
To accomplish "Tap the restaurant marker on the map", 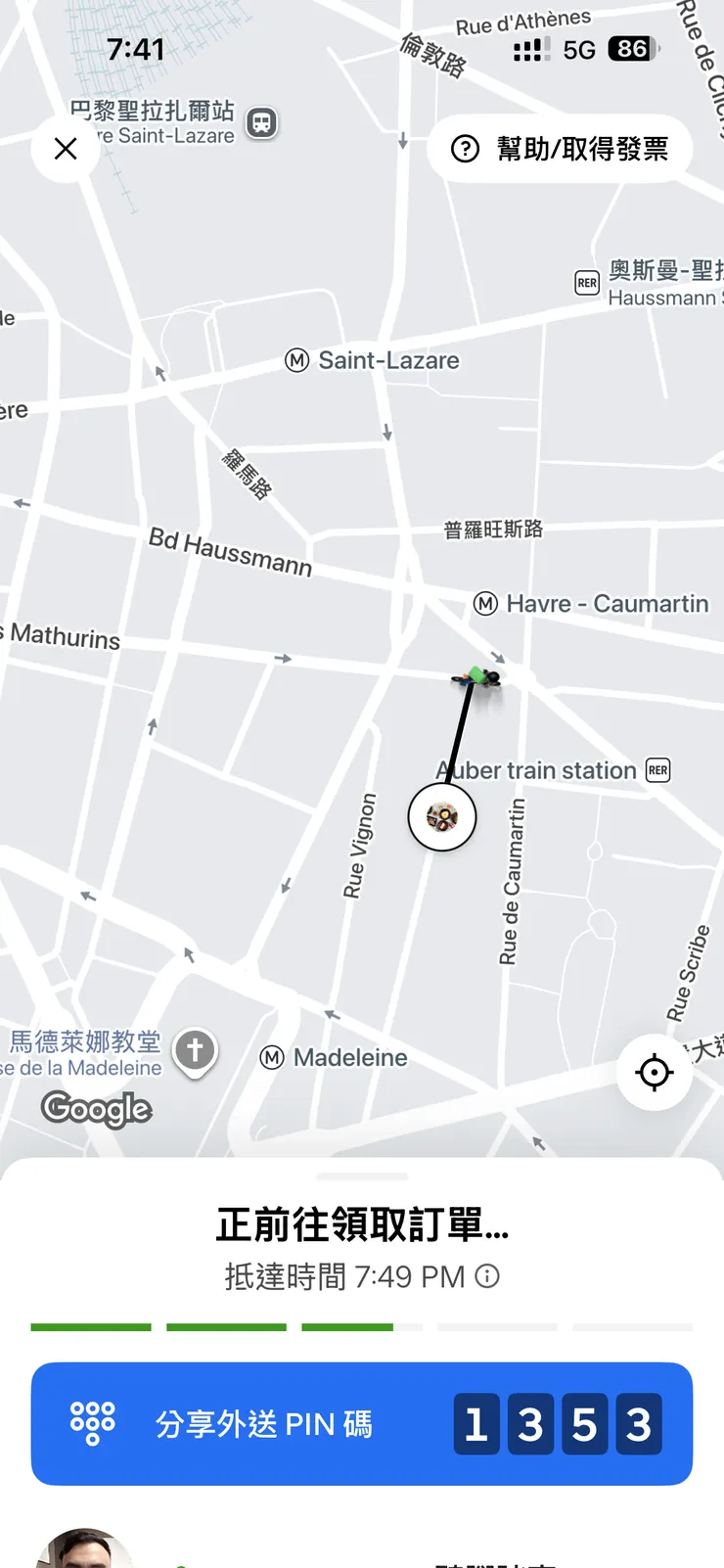I will pyautogui.click(x=442, y=817).
